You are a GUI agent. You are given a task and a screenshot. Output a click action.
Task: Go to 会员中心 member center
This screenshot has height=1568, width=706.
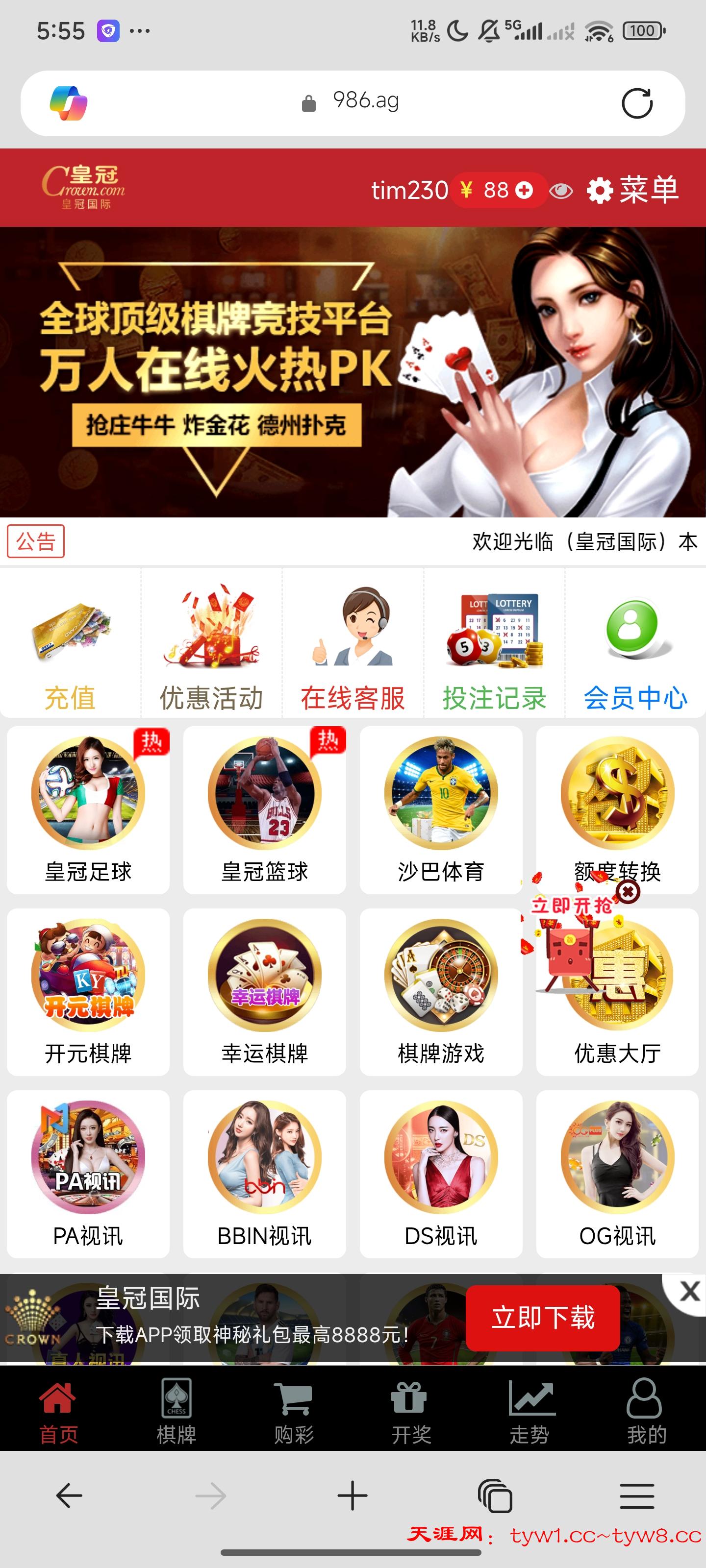pyautogui.click(x=635, y=645)
